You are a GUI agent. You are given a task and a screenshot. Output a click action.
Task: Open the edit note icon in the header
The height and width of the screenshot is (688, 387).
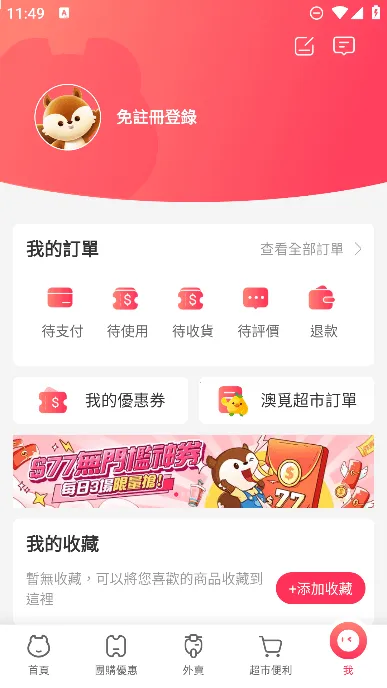pos(304,46)
